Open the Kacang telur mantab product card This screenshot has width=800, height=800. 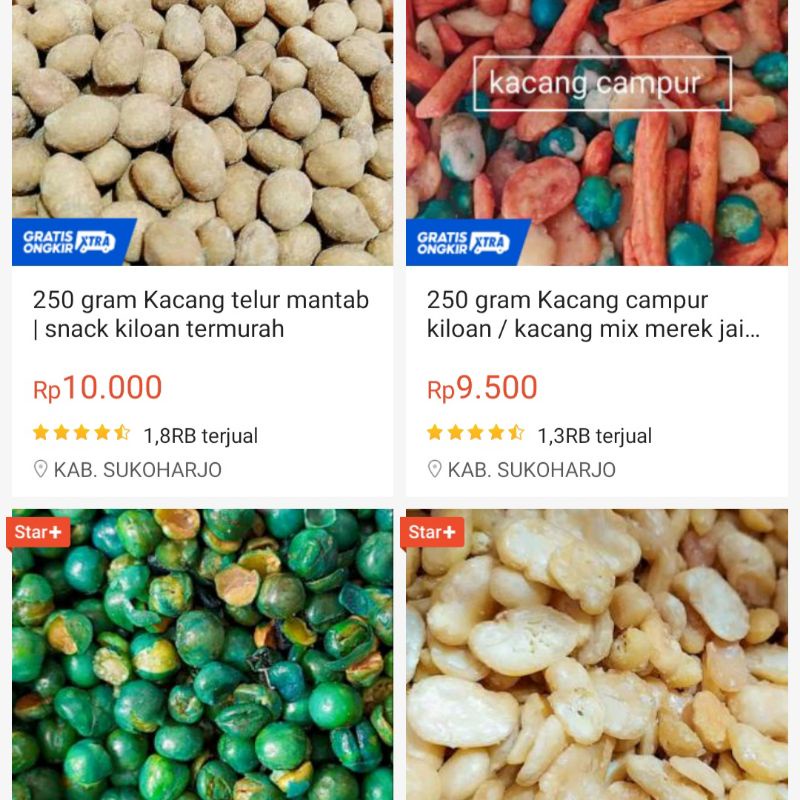pyautogui.click(x=201, y=313)
